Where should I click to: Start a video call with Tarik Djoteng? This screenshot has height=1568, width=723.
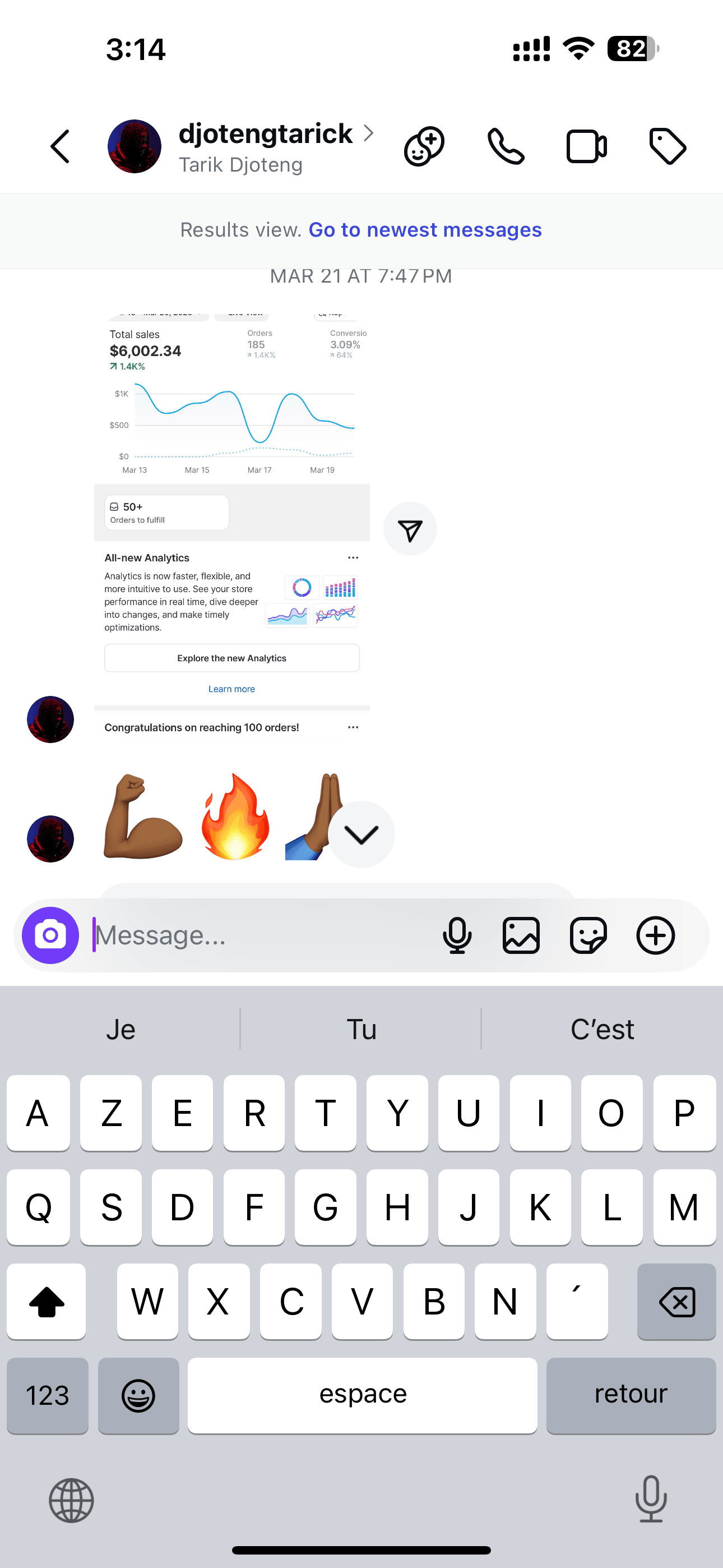[586, 147]
